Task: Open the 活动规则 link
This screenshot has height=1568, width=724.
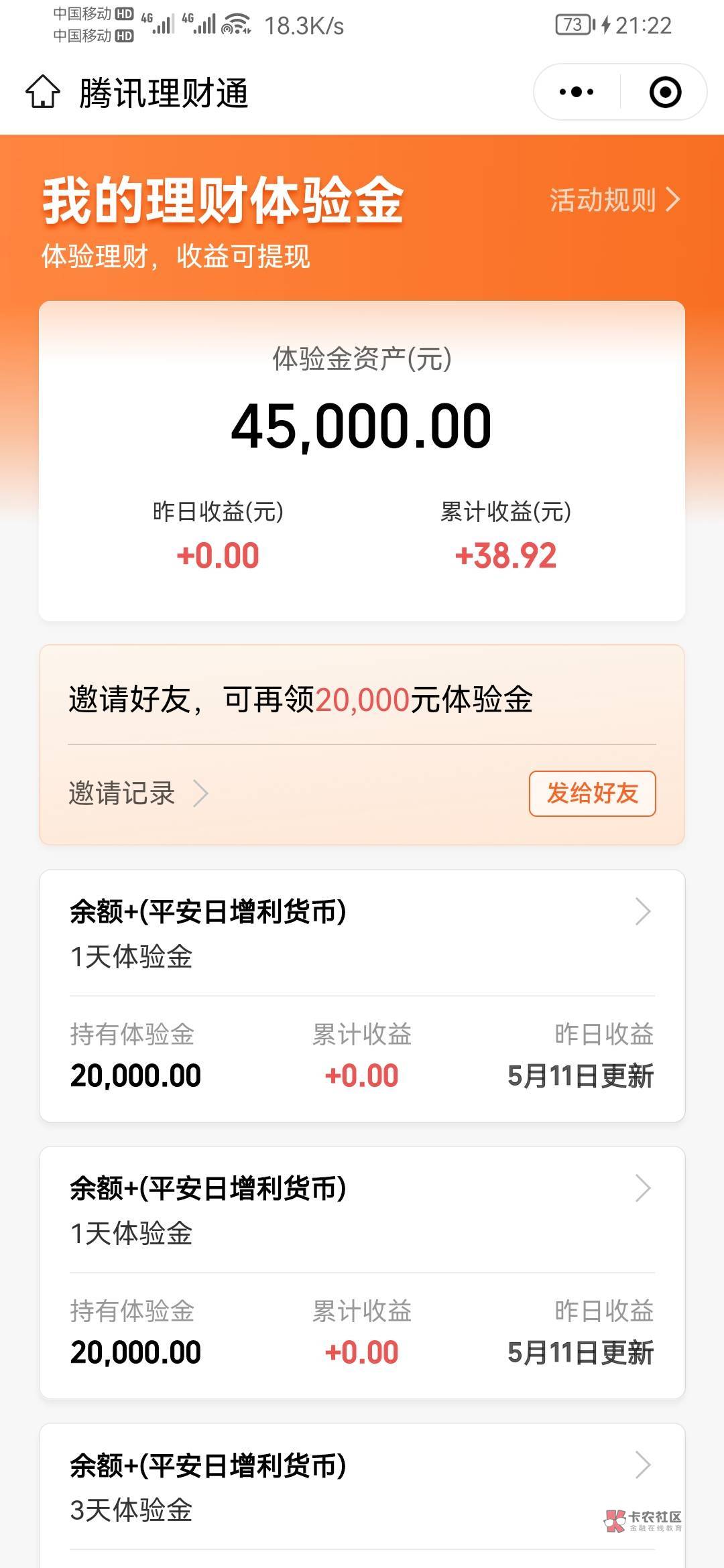Action: pos(615,200)
